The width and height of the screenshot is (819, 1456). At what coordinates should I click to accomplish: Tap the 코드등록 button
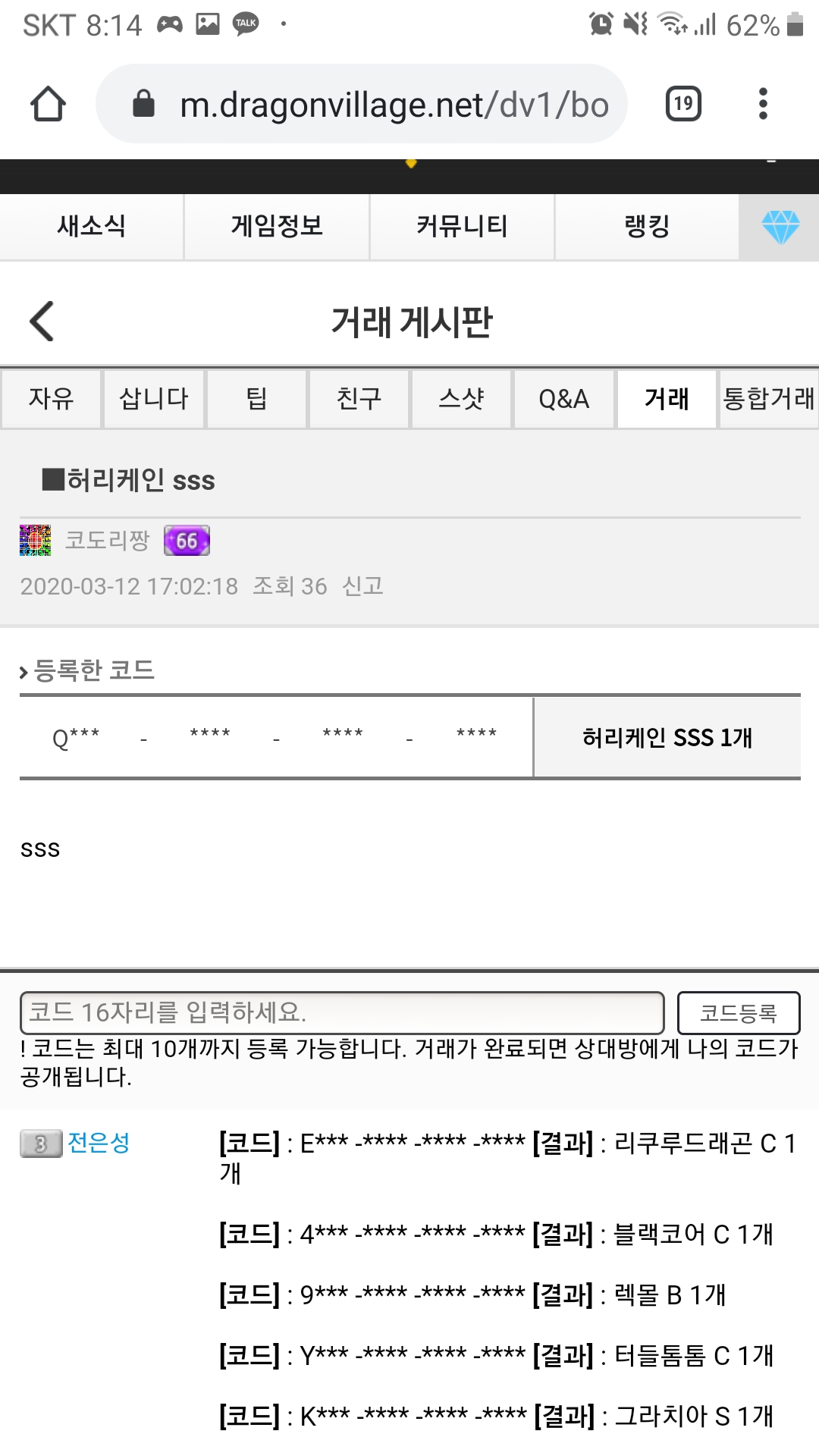(738, 1012)
